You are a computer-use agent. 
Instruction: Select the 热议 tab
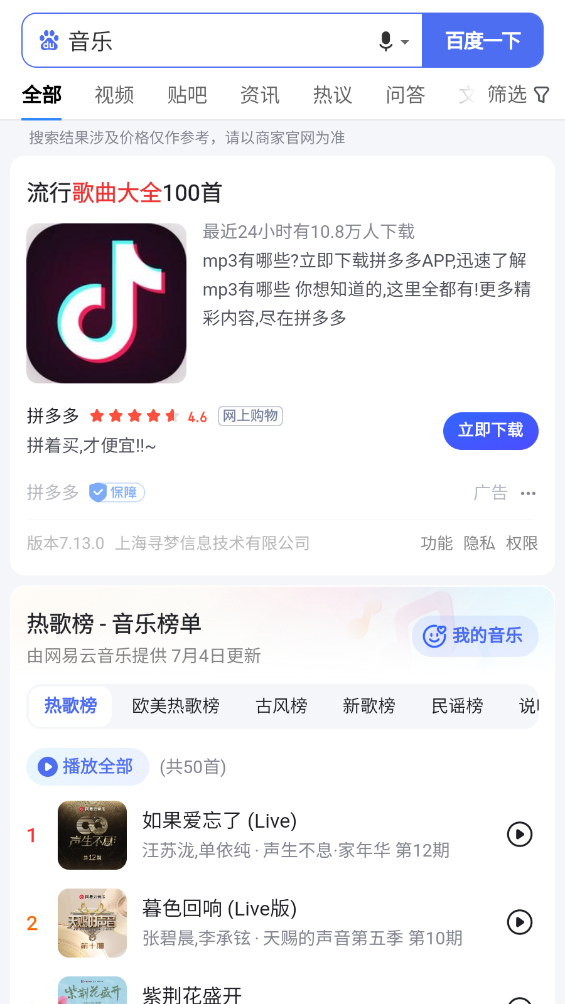coord(332,95)
